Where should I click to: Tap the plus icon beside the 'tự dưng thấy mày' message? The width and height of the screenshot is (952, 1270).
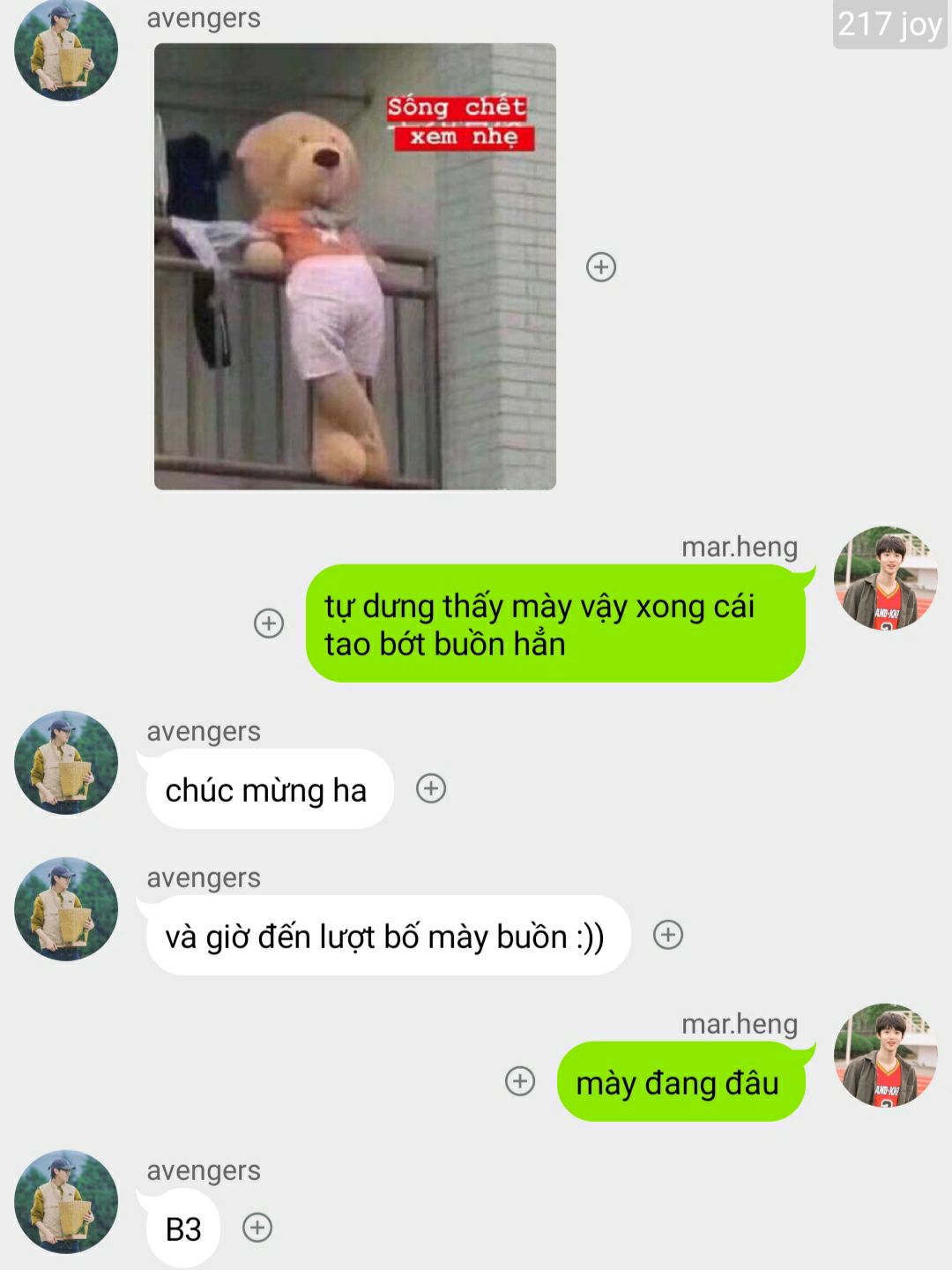point(269,624)
